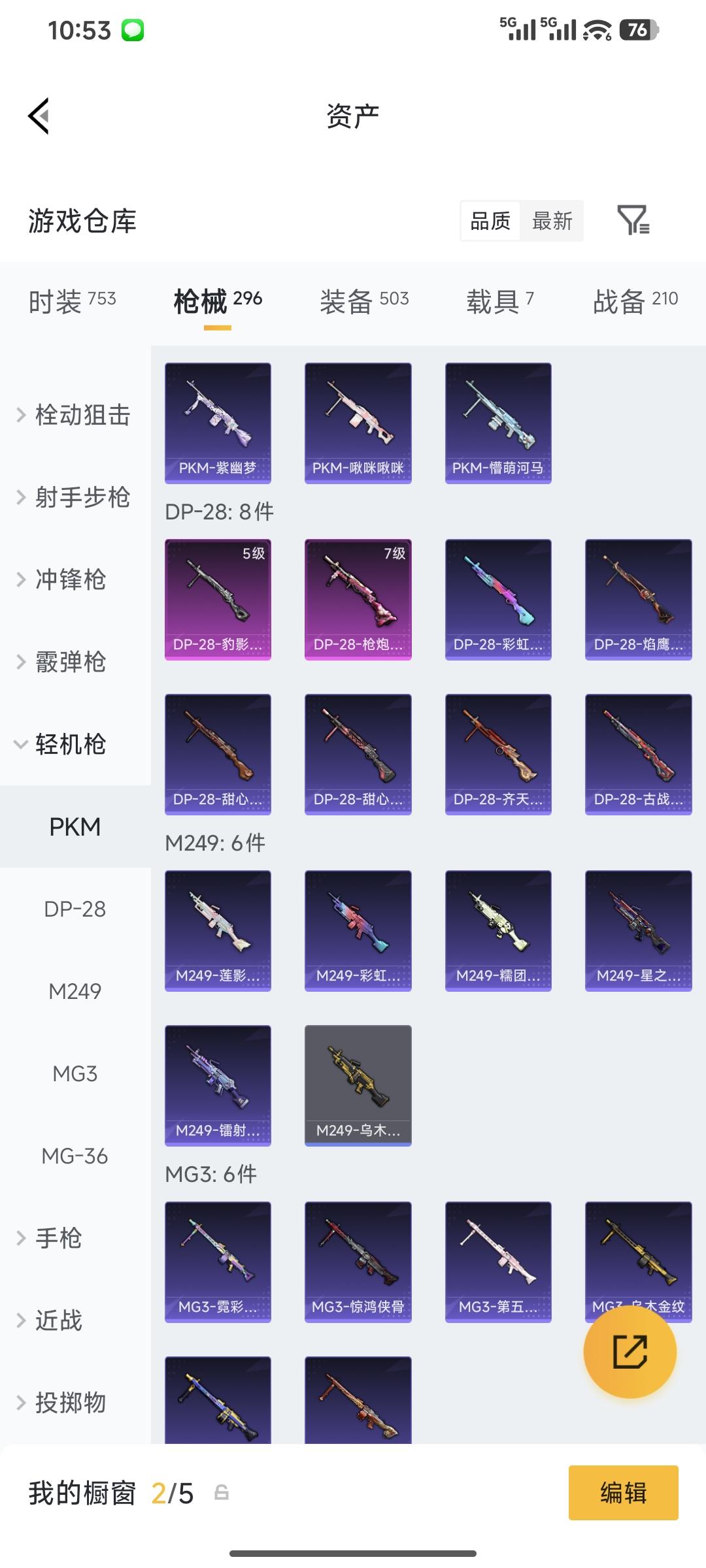The width and height of the screenshot is (706, 1568).
Task: Switch to the 时装 tab
Action: (72, 301)
